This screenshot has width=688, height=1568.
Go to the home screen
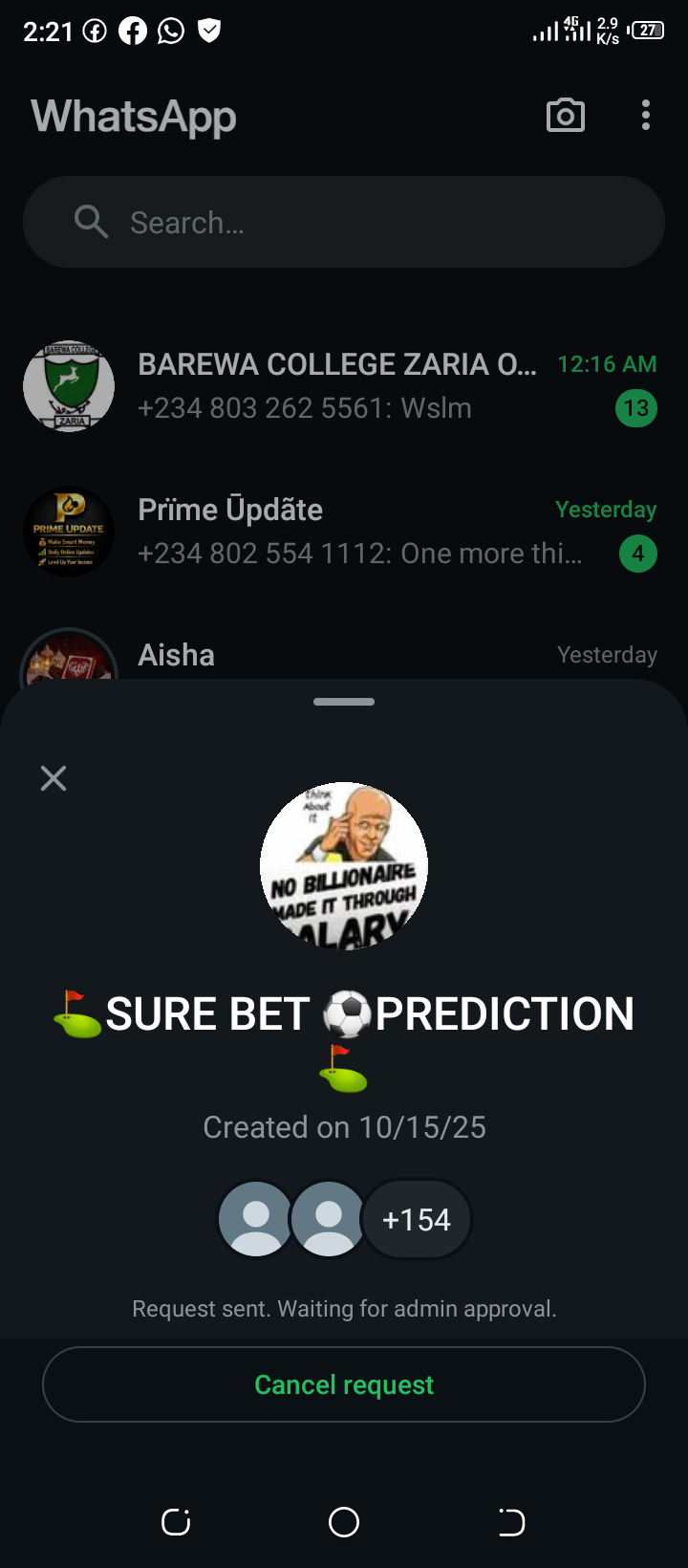click(x=344, y=1522)
